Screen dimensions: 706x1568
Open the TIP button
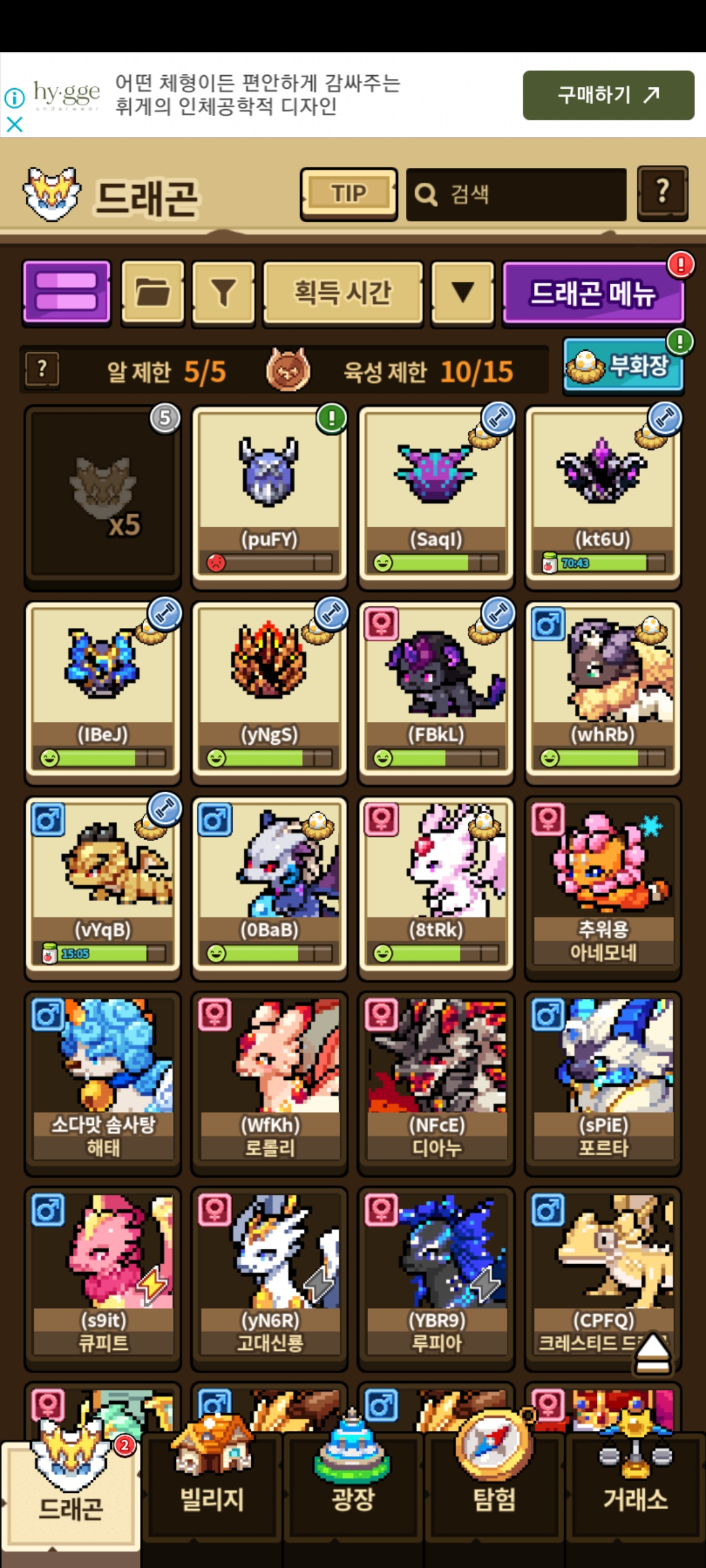[x=348, y=194]
